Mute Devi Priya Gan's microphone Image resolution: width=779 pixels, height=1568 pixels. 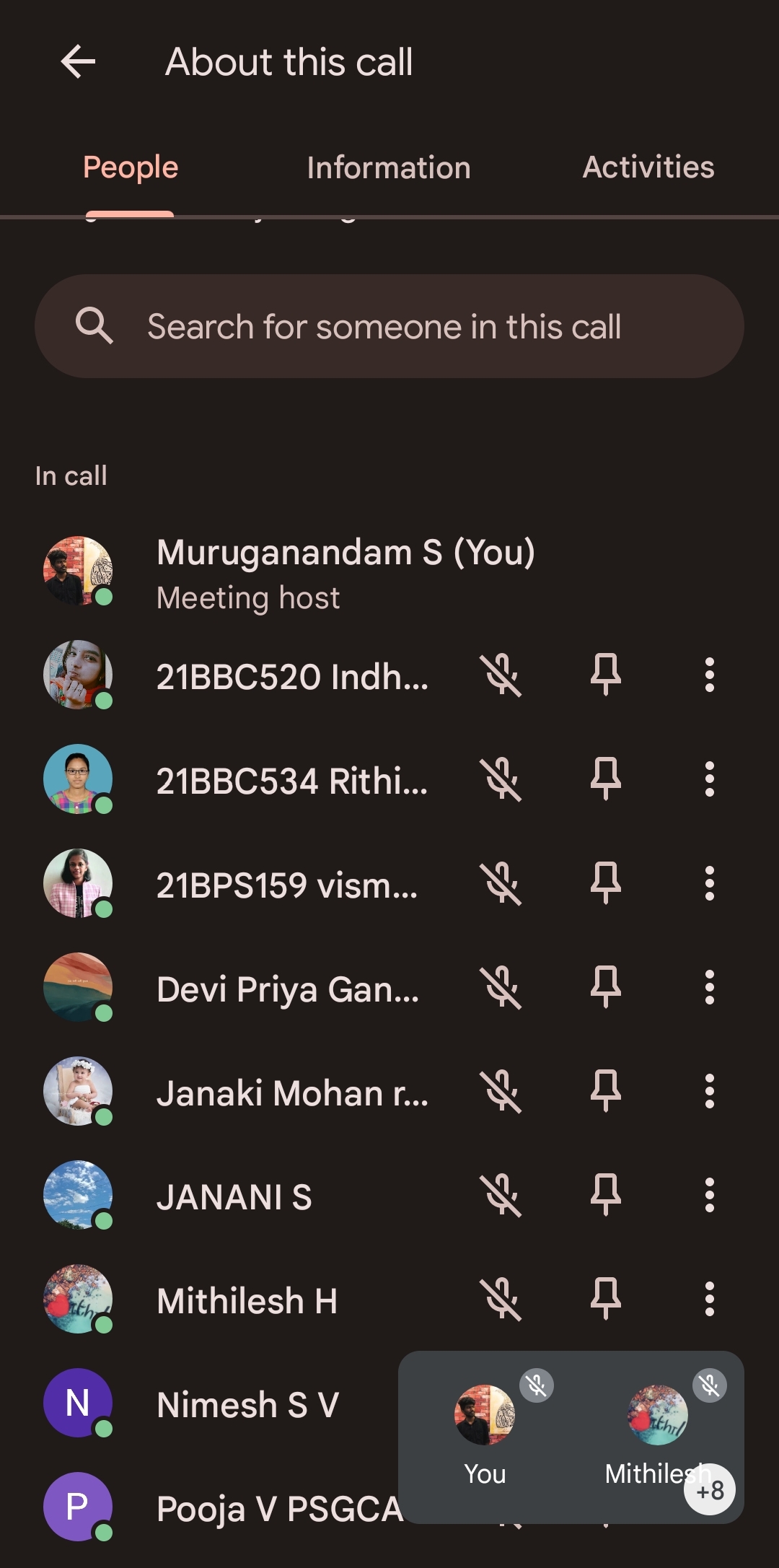click(501, 987)
